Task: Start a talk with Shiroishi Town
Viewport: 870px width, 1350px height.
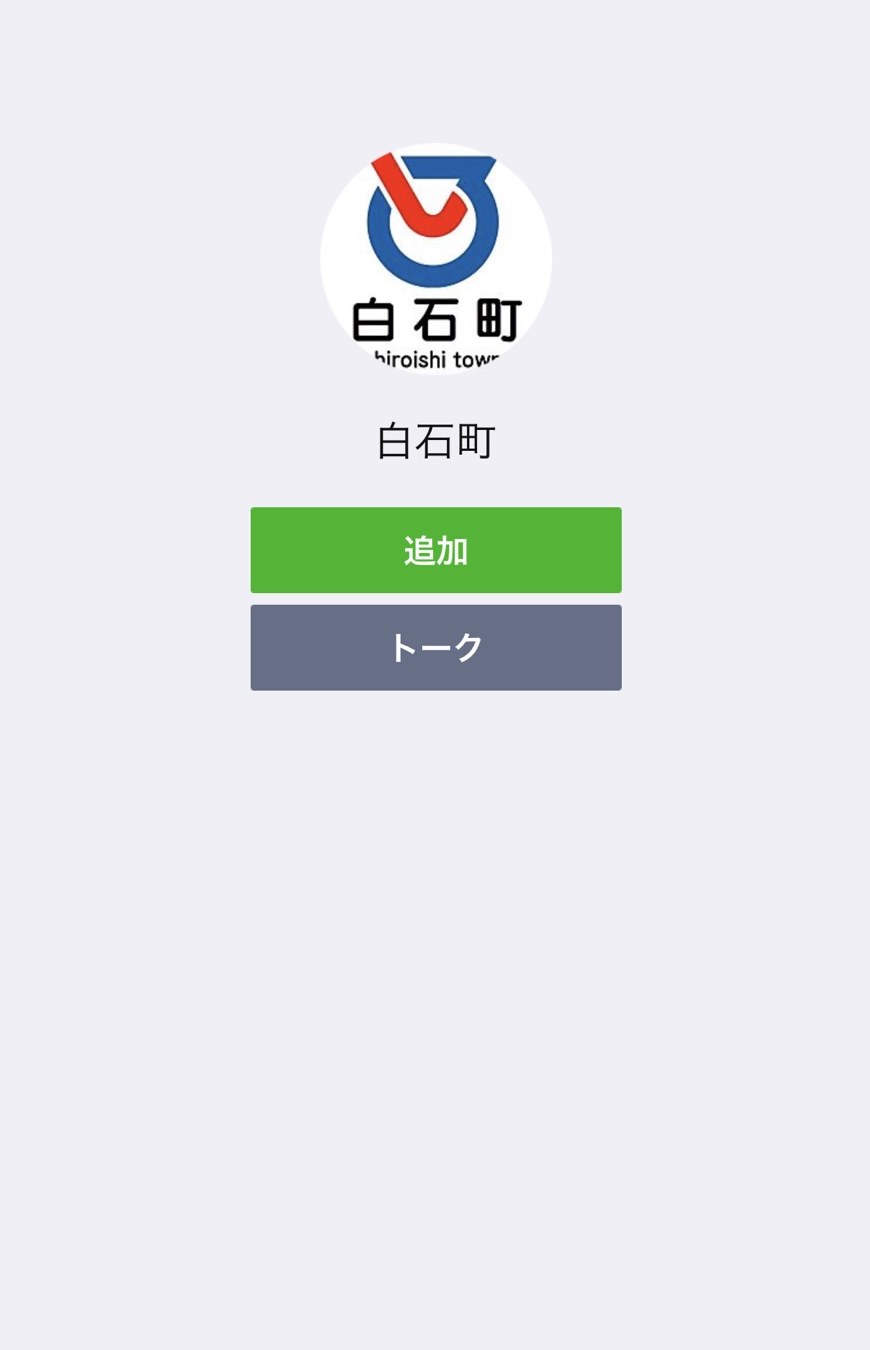Action: (x=435, y=647)
